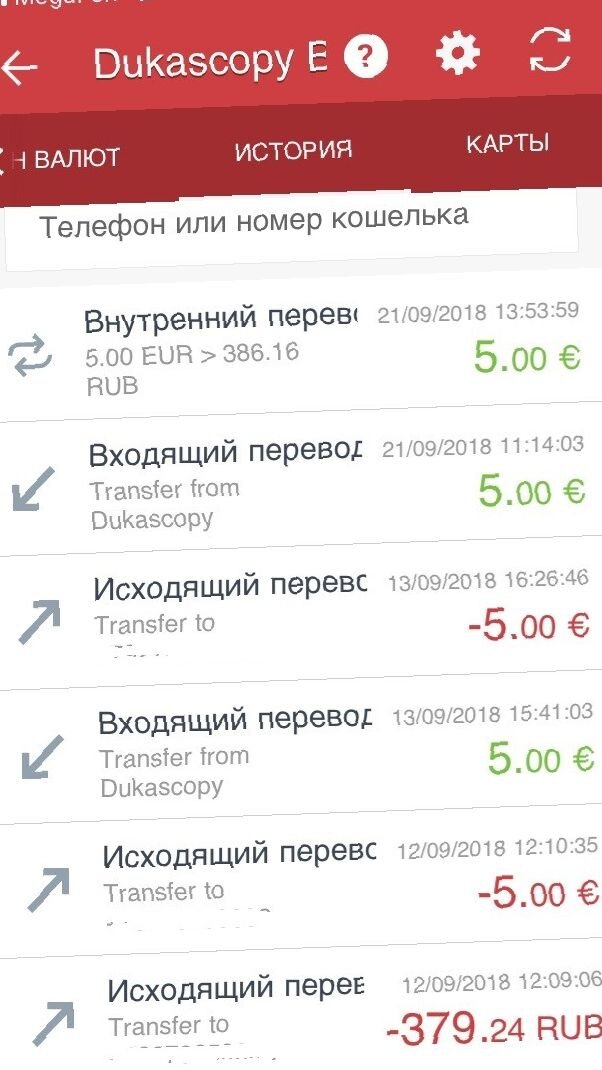Switch to the ИСТОРИЯ tab
Screen dimensions: 602x1070
point(293,150)
